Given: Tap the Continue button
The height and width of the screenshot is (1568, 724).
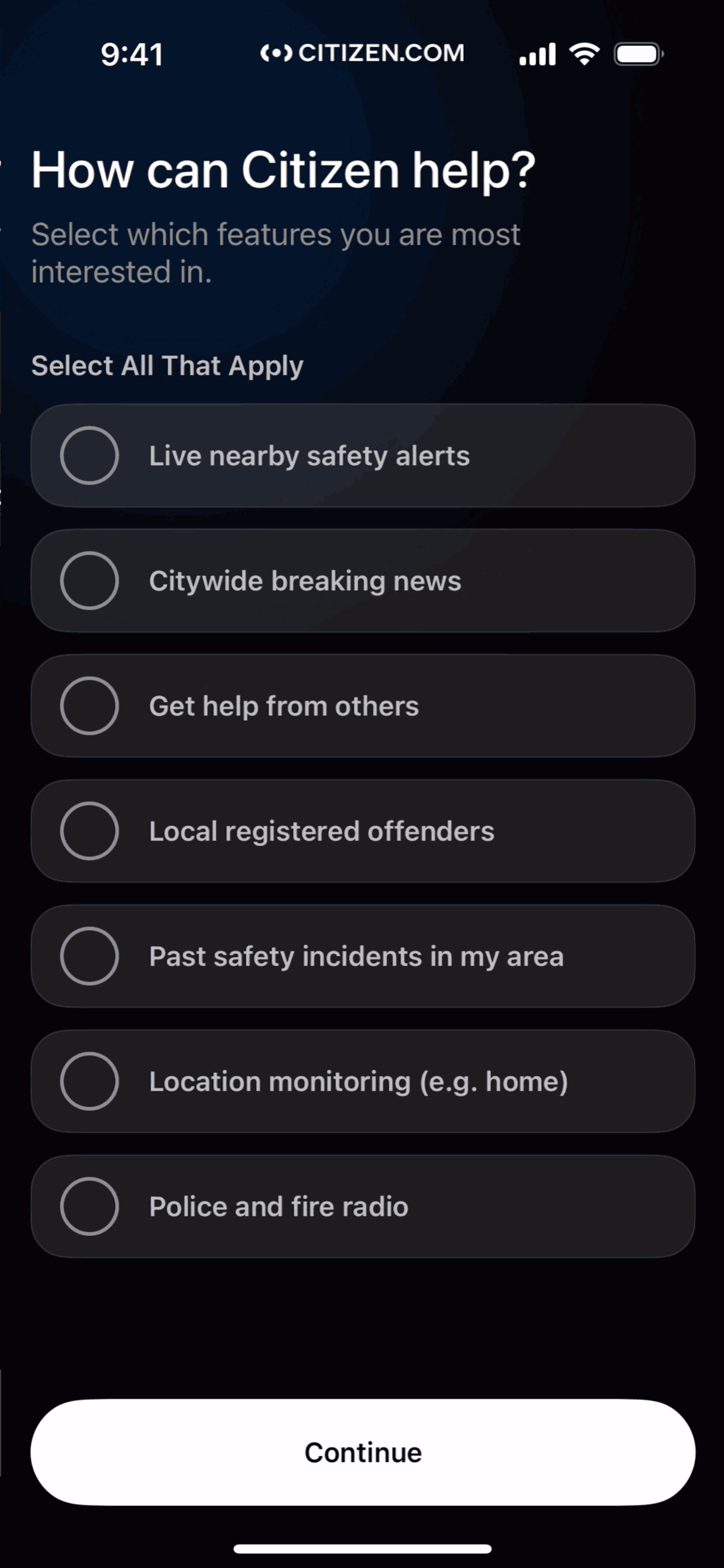Looking at the screenshot, I should 363,1451.
